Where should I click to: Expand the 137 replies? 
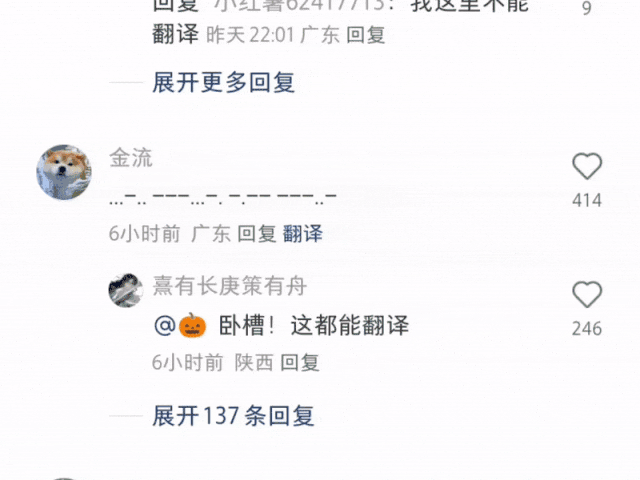coord(233,415)
